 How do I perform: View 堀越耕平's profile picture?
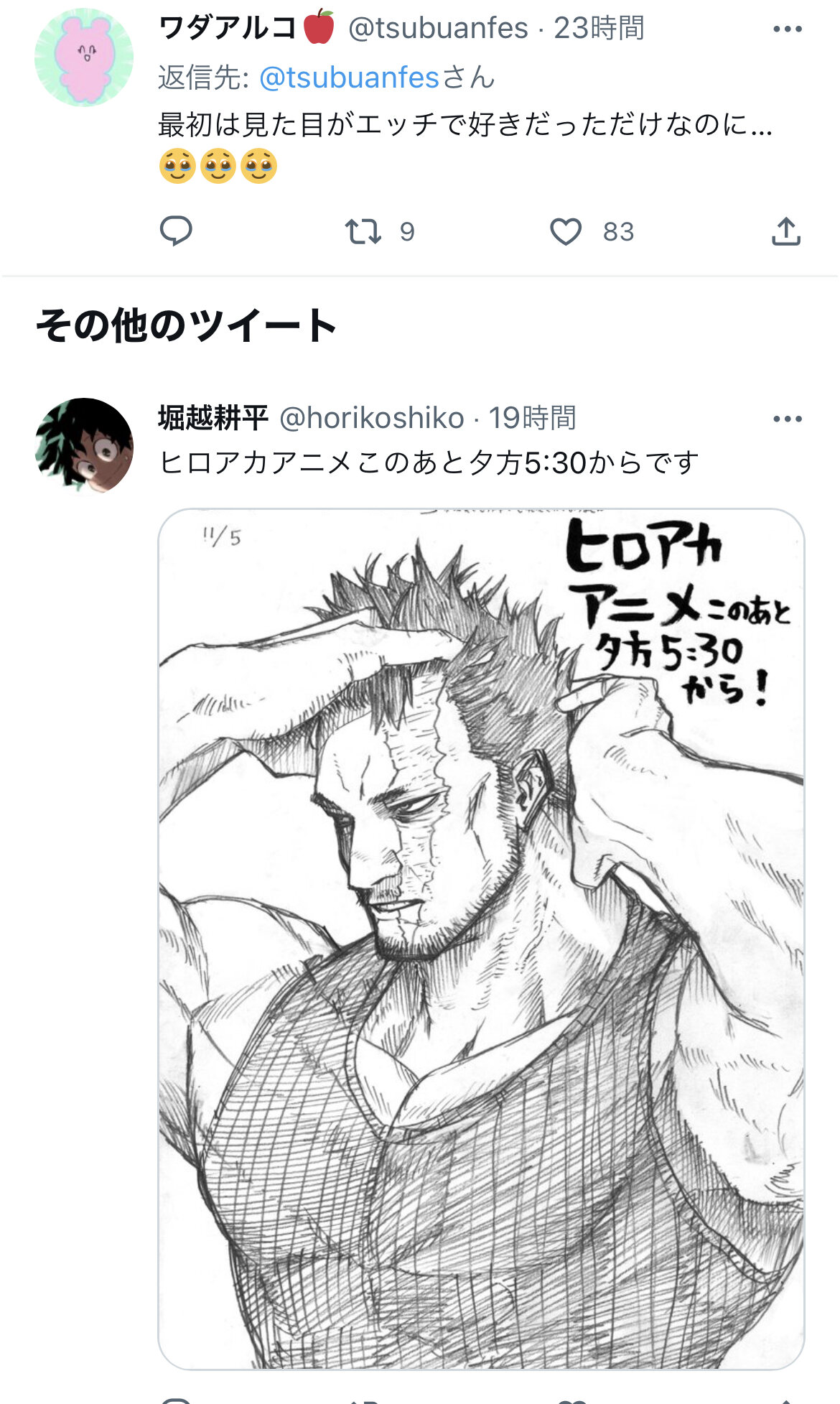tap(84, 445)
